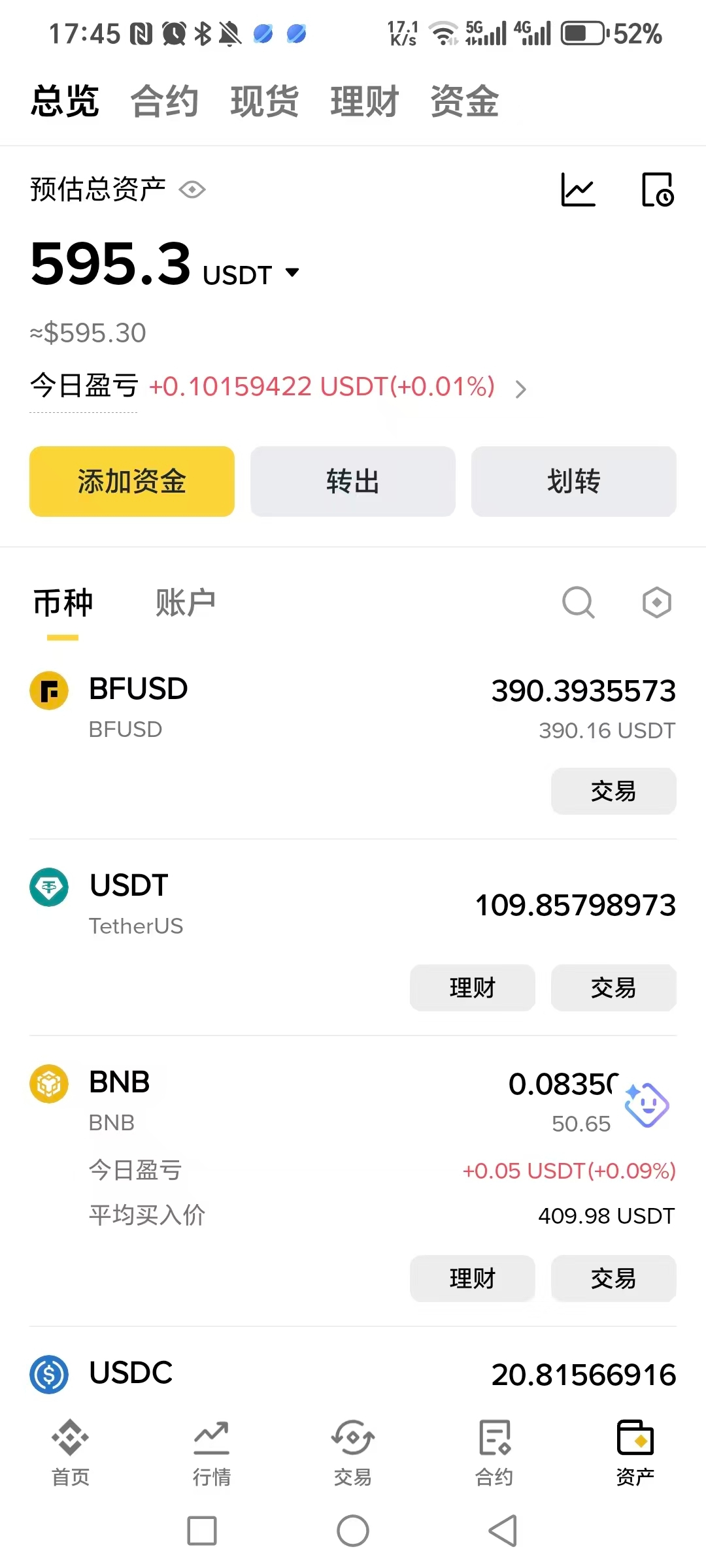
Task: Tap 交易 for BNB
Action: [613, 1279]
